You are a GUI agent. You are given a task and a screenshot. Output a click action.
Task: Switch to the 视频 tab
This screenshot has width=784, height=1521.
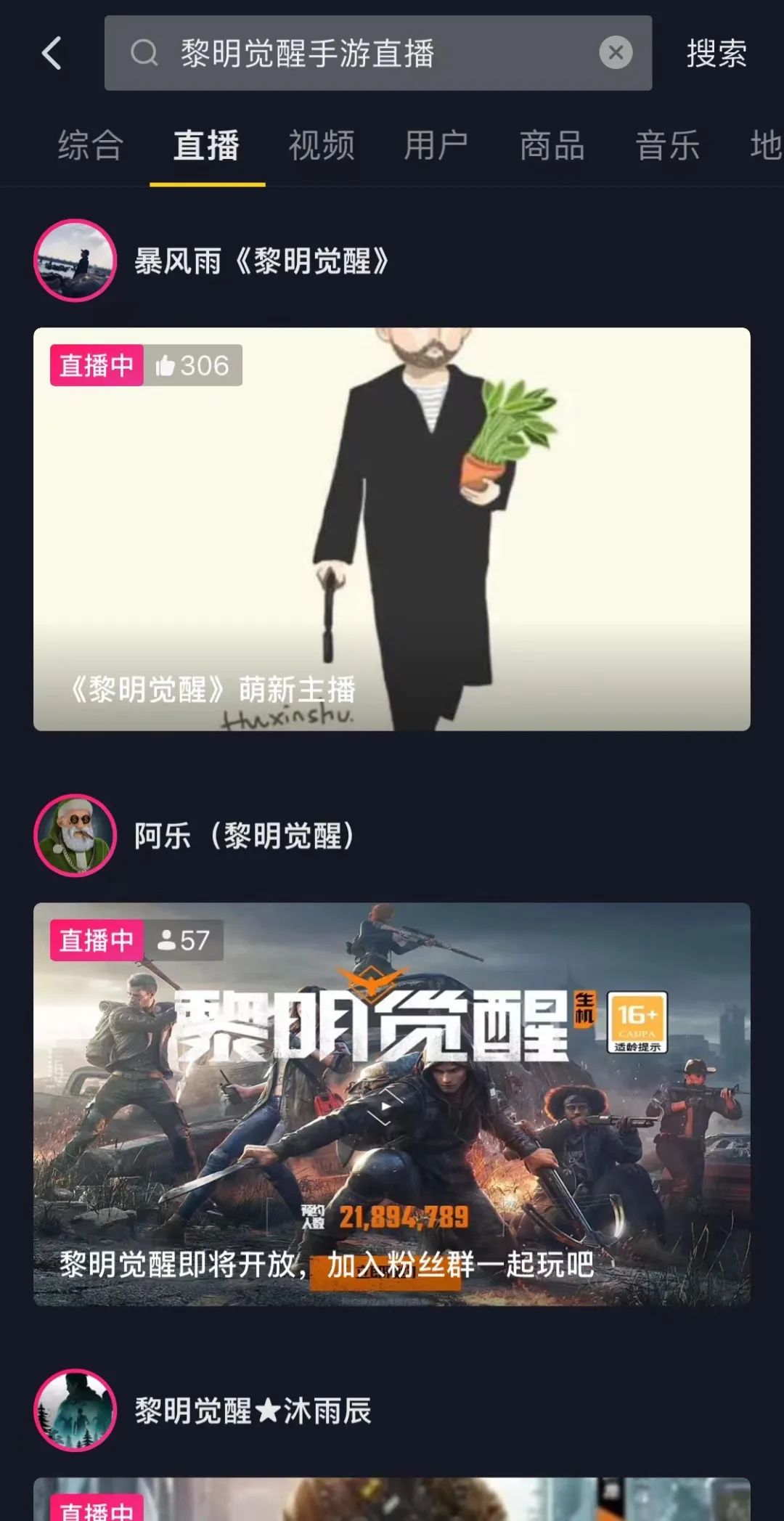click(x=322, y=145)
